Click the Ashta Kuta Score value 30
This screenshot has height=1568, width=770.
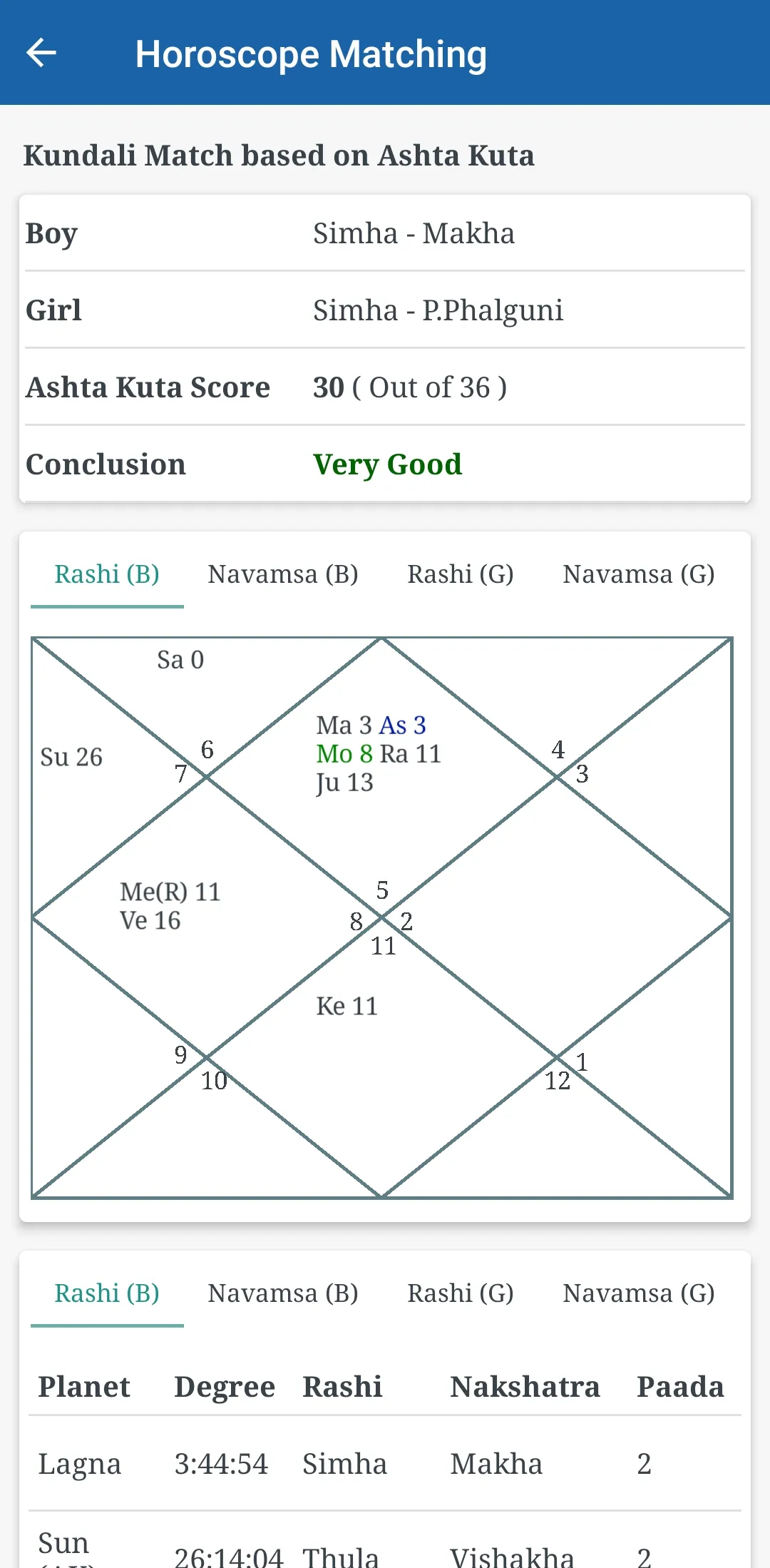click(327, 387)
